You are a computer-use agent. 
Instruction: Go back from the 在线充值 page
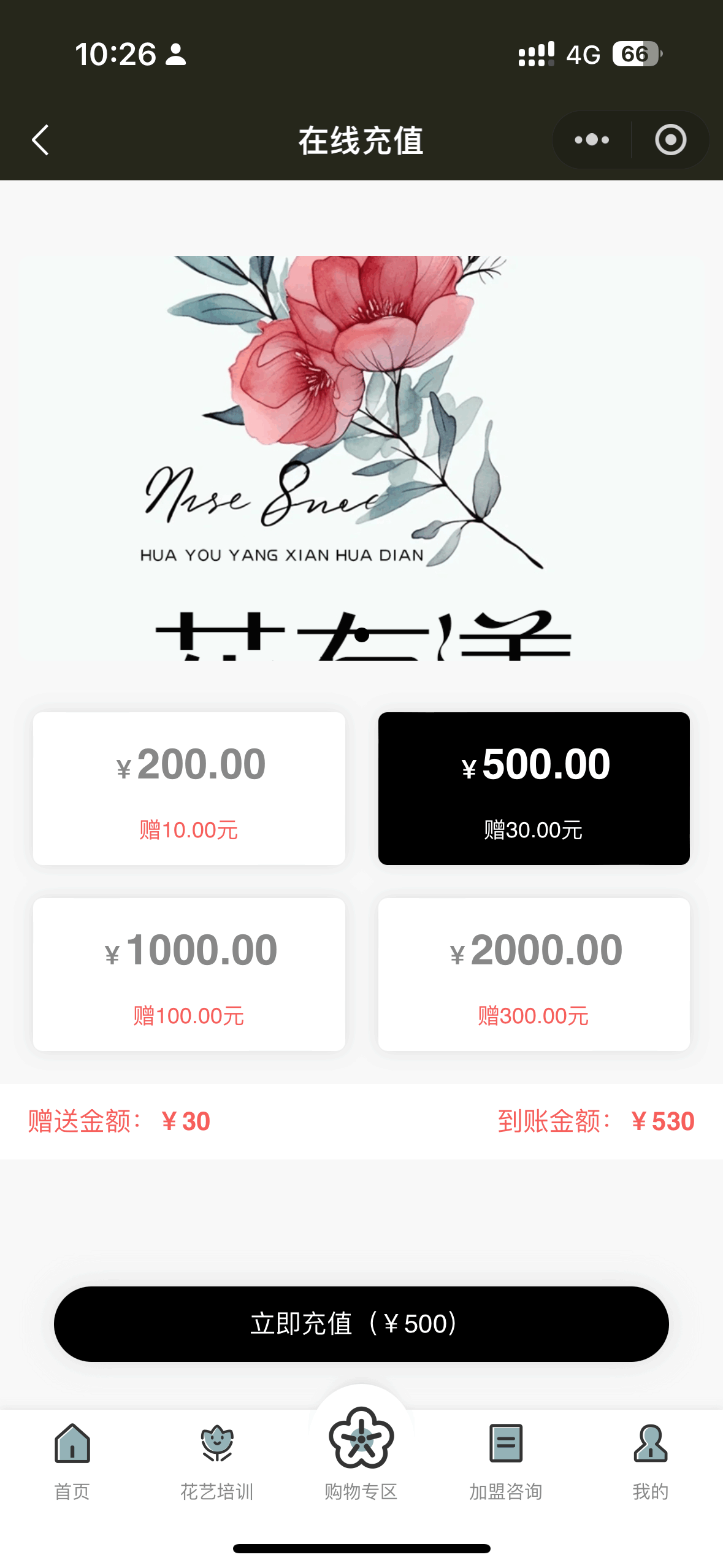(x=40, y=140)
